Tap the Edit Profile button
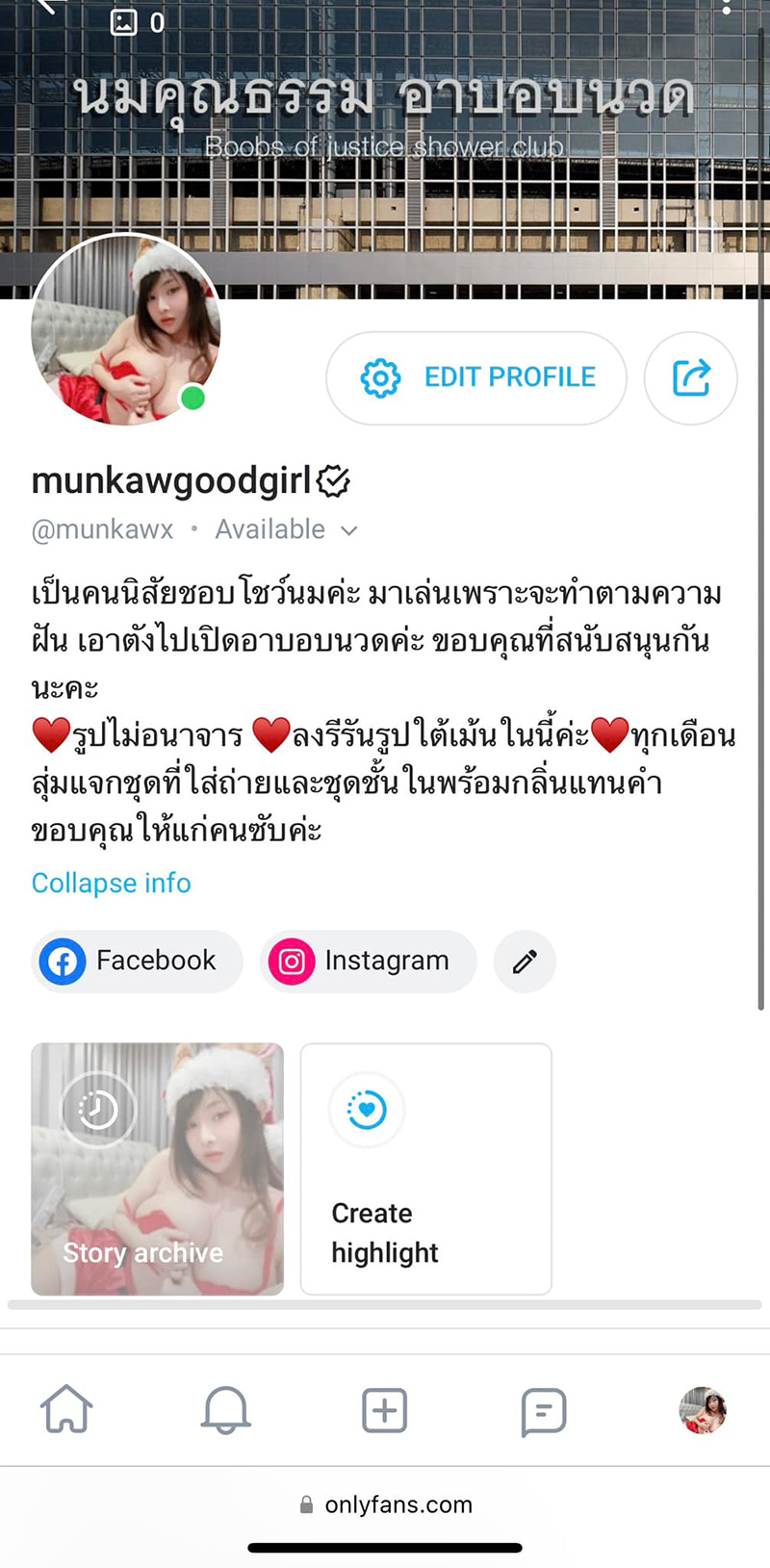The width and height of the screenshot is (770, 1568). (x=476, y=377)
